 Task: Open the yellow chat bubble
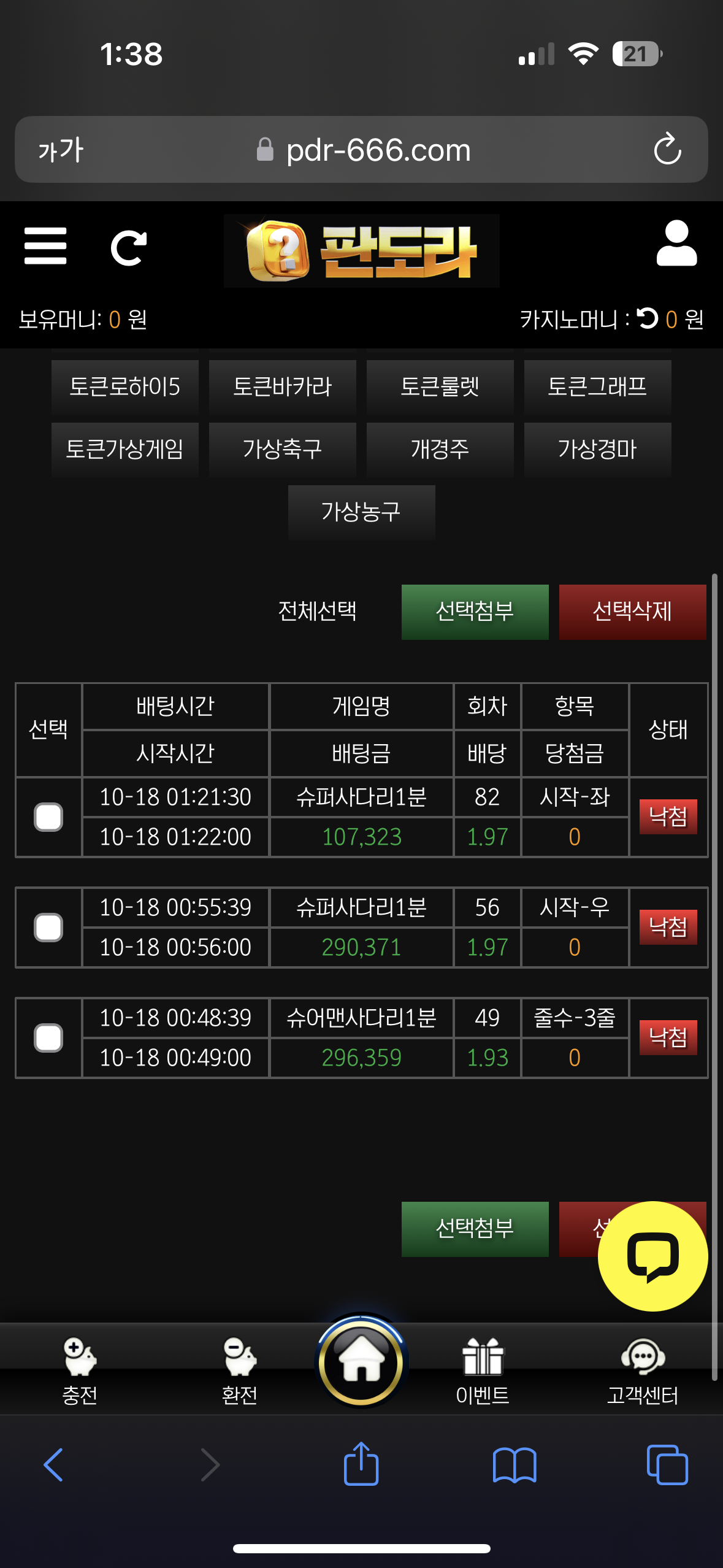coord(652,1256)
